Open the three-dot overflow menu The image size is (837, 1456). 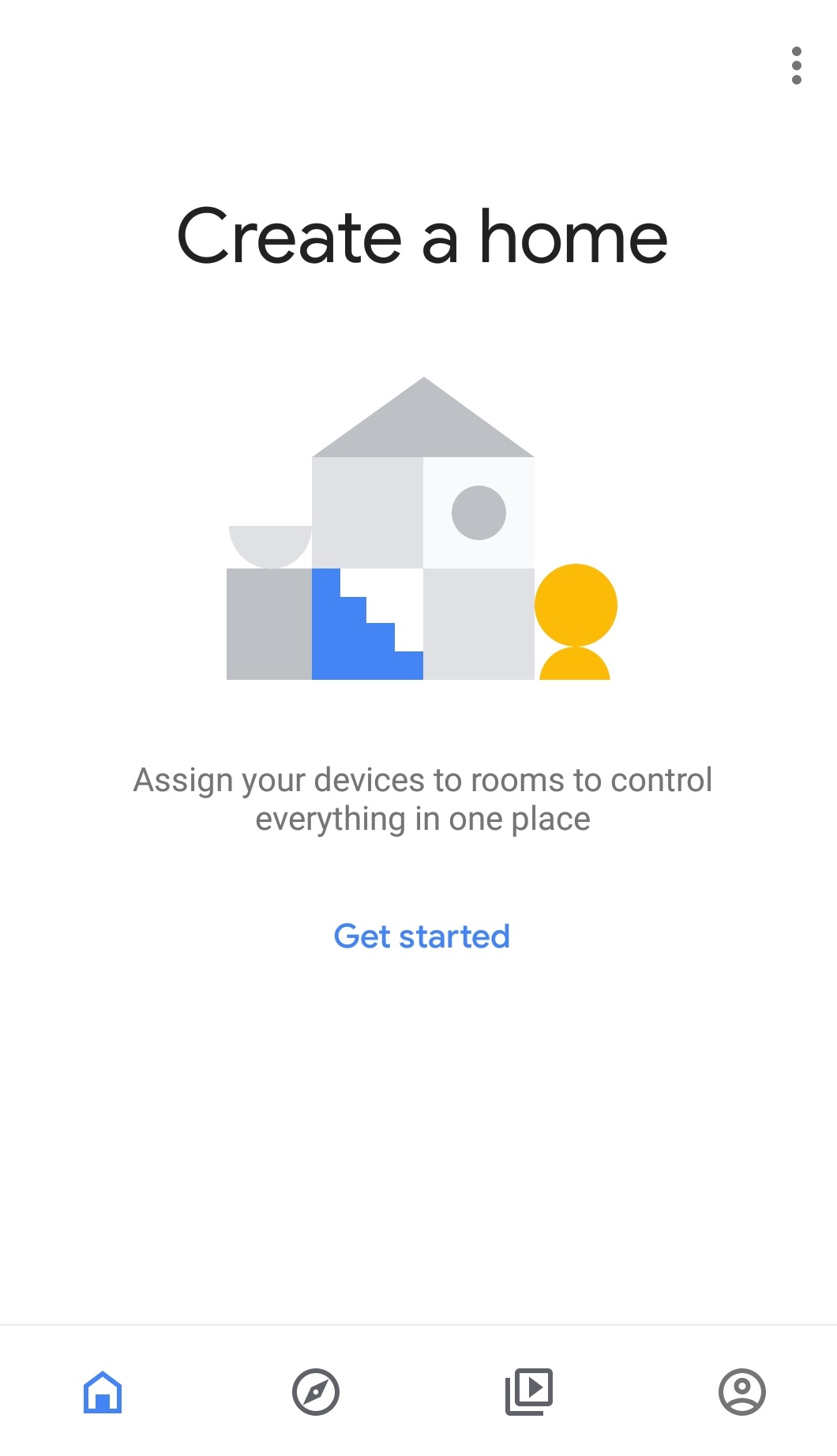click(796, 66)
